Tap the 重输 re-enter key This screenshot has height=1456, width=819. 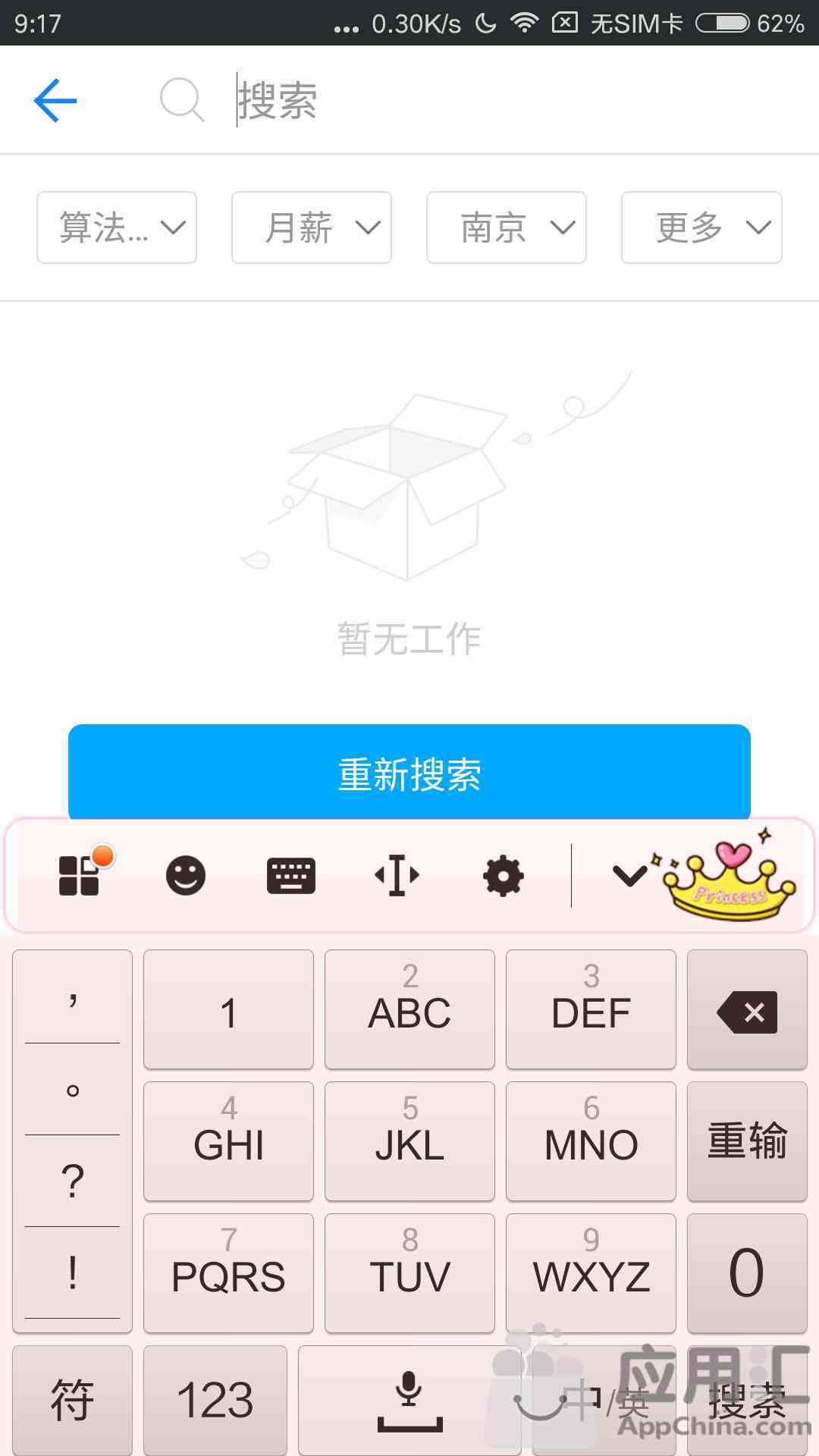(x=747, y=1141)
